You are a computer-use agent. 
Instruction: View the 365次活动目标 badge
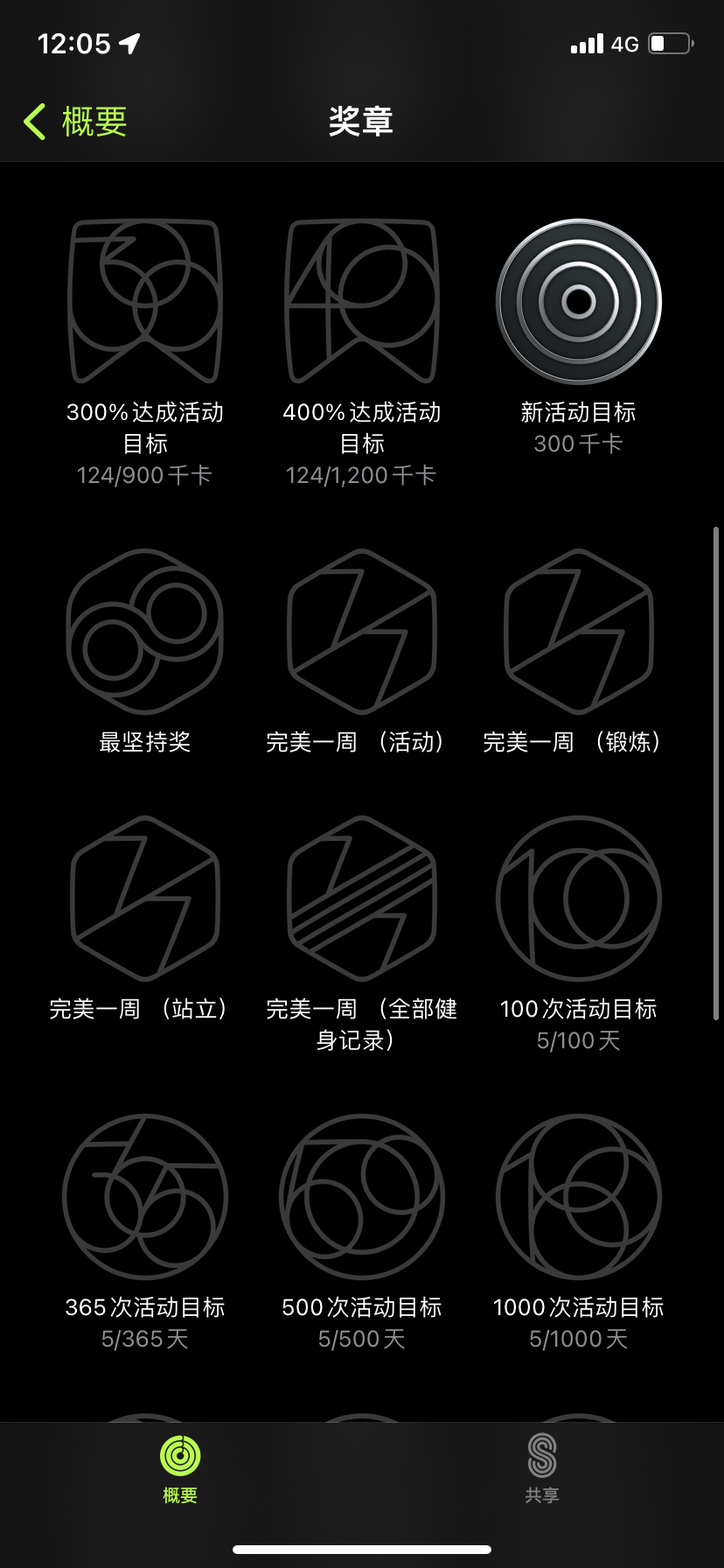(145, 1197)
